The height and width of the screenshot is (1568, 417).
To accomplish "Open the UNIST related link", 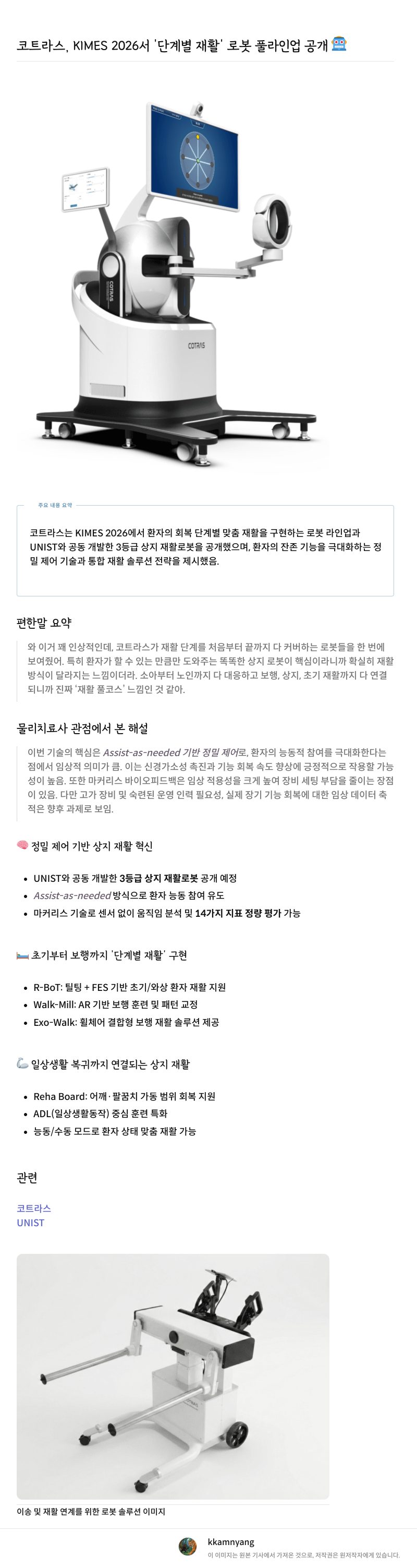I will [30, 1222].
